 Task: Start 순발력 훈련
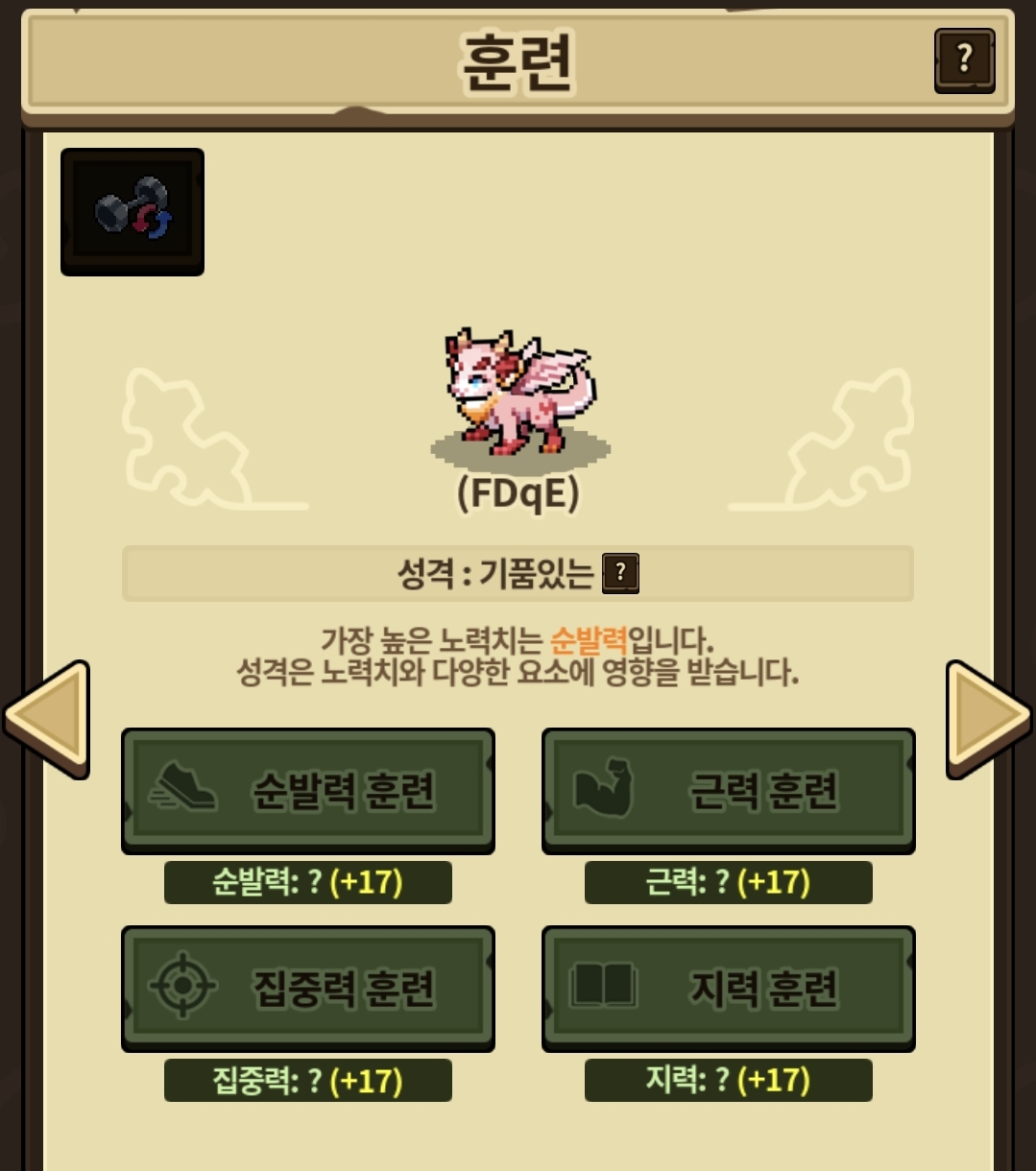click(308, 791)
